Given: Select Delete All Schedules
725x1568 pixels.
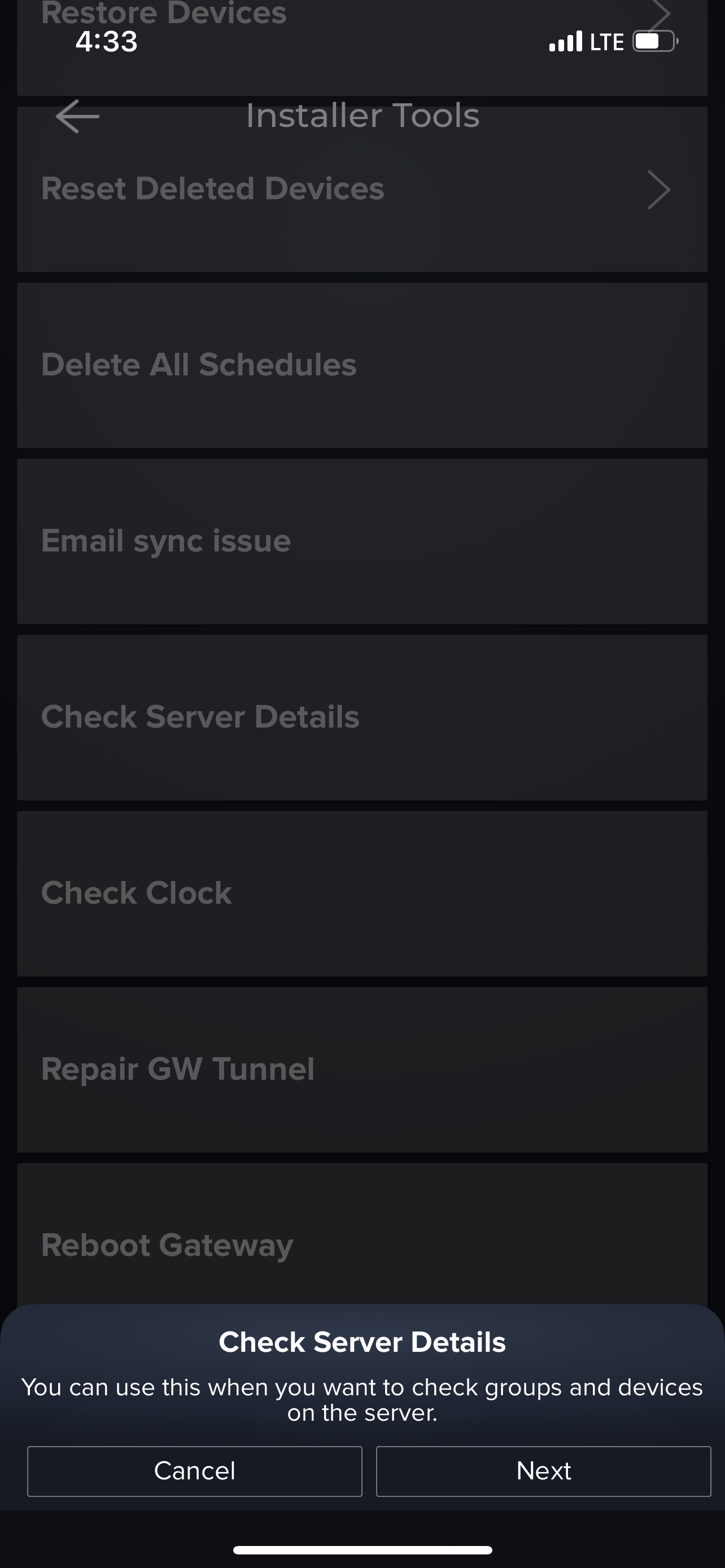Looking at the screenshot, I should tap(361, 365).
